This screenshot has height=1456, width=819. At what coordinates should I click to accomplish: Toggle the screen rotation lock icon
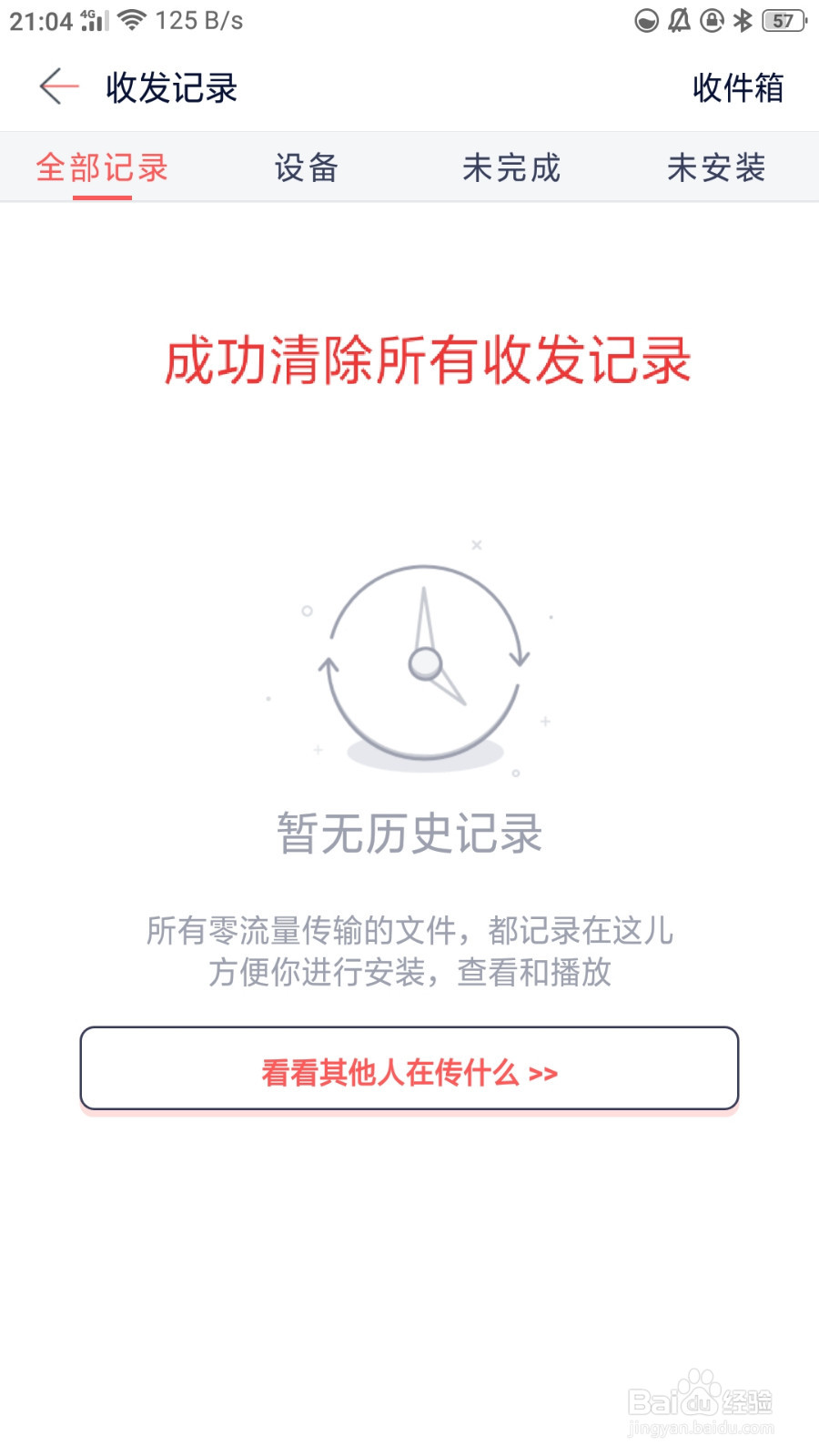pyautogui.click(x=708, y=18)
